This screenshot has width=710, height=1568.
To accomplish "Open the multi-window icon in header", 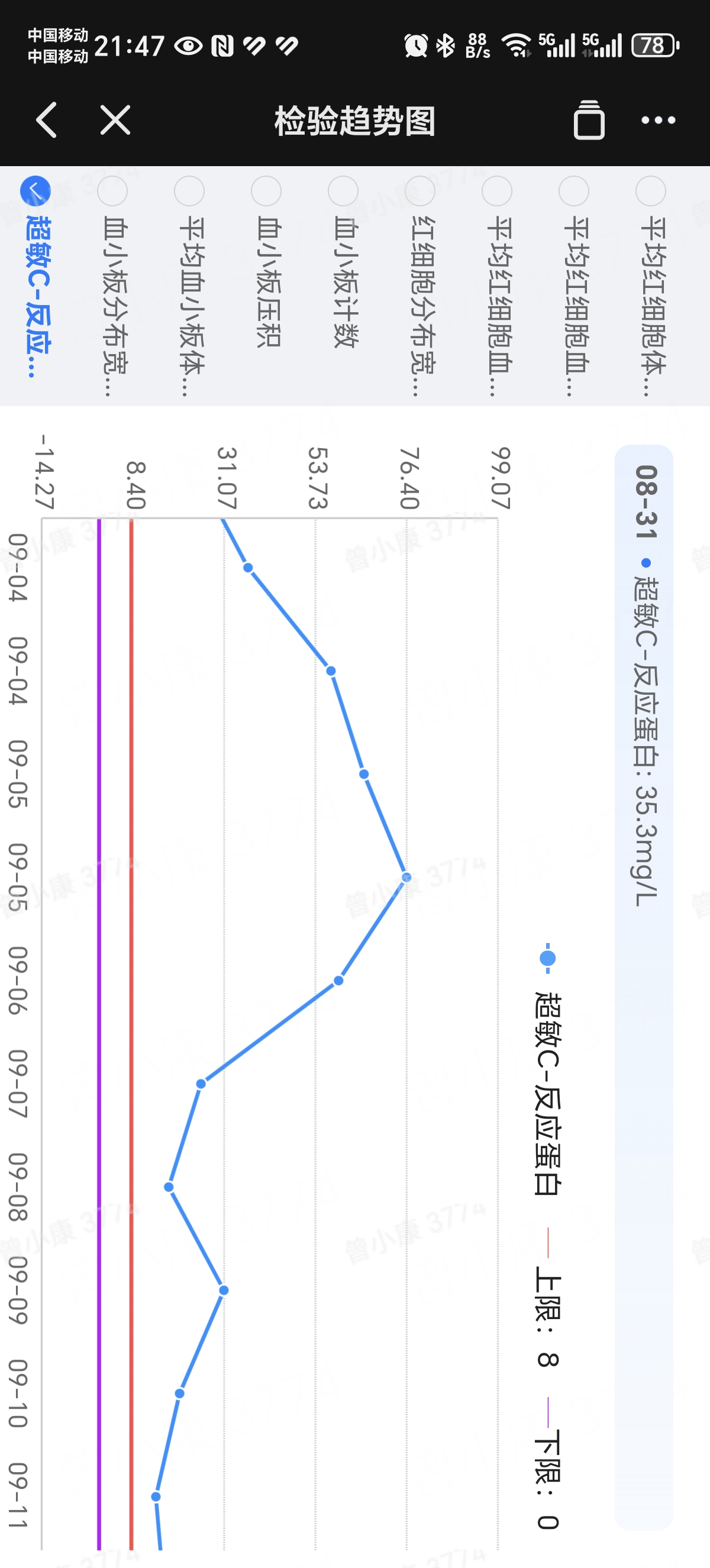I will [x=589, y=120].
